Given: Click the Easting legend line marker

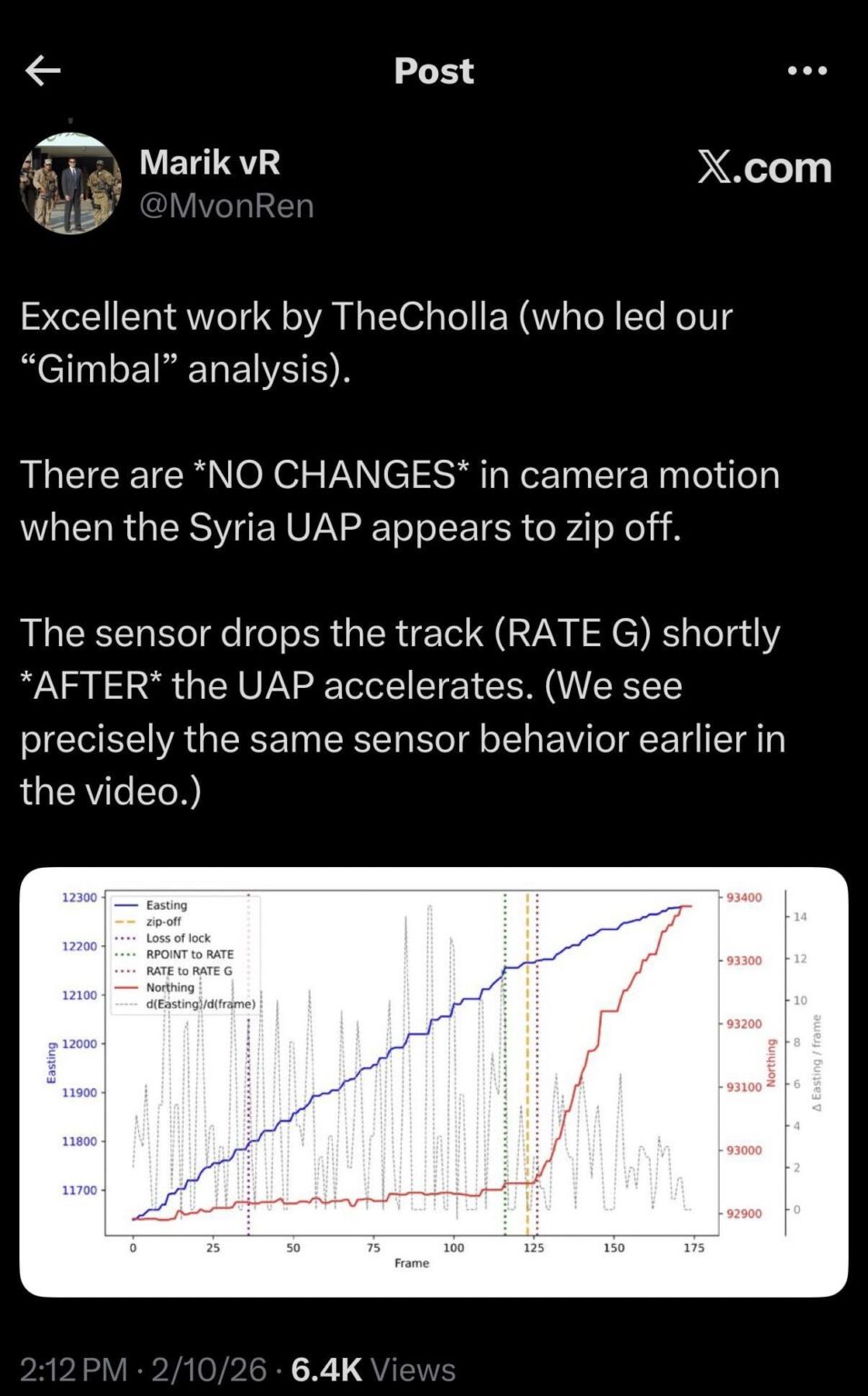Looking at the screenshot, I should pos(125,905).
